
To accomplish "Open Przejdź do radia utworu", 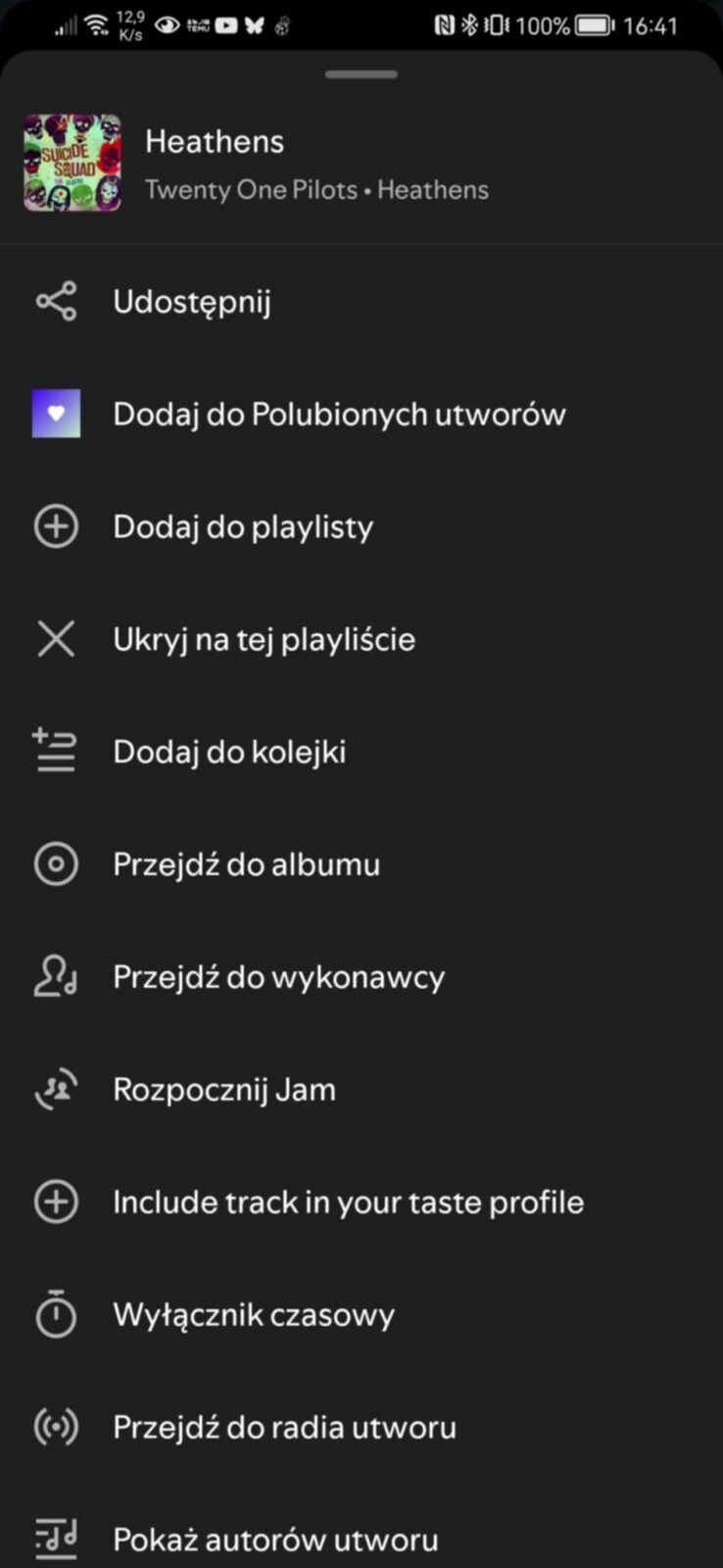I will [284, 1428].
